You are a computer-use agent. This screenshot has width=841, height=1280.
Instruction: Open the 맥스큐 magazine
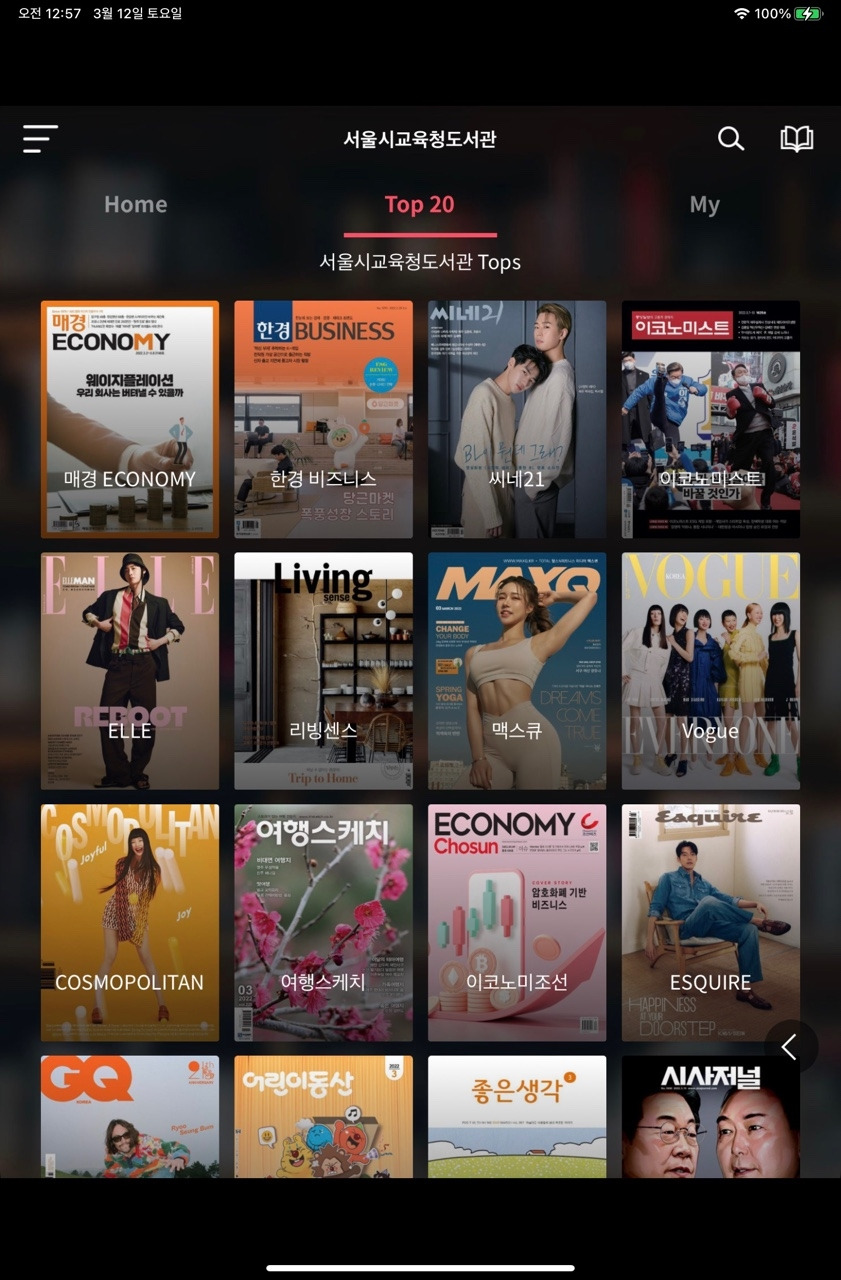517,671
